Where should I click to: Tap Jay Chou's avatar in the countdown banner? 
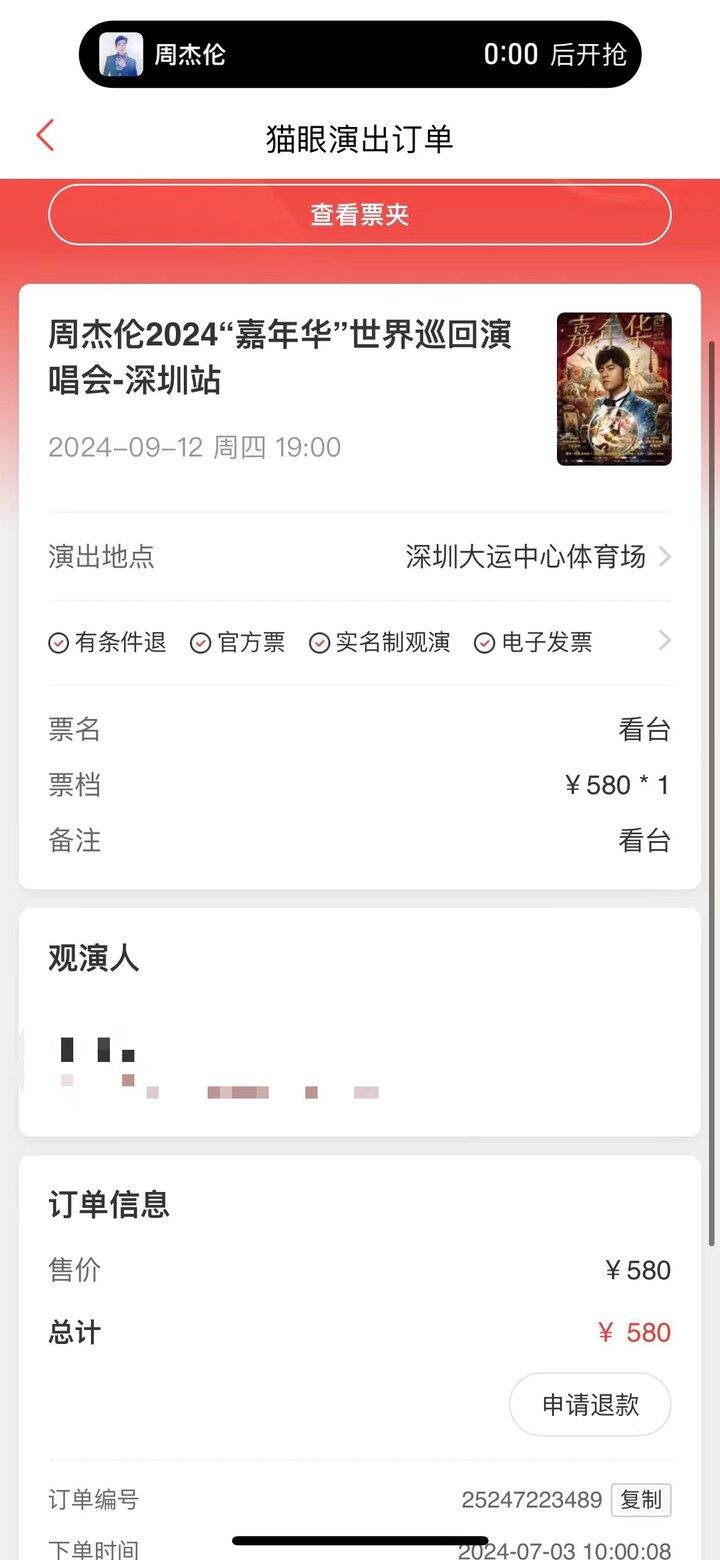[122, 54]
